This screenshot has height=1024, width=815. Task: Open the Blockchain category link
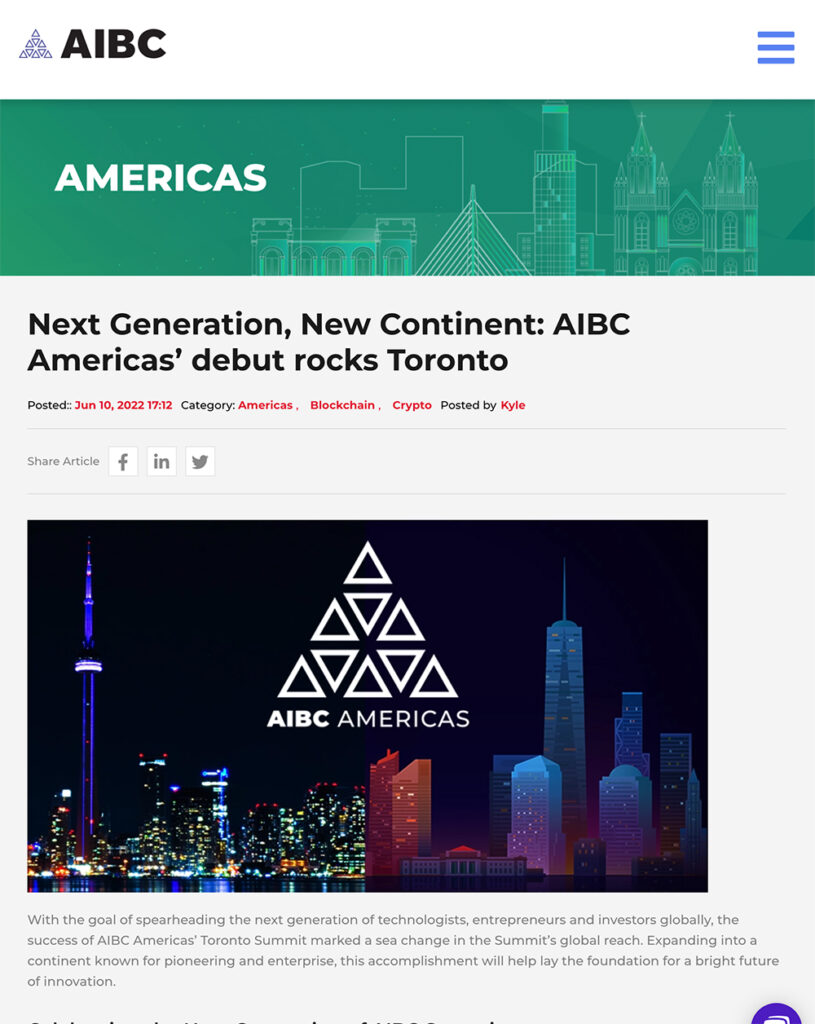pyautogui.click(x=342, y=405)
